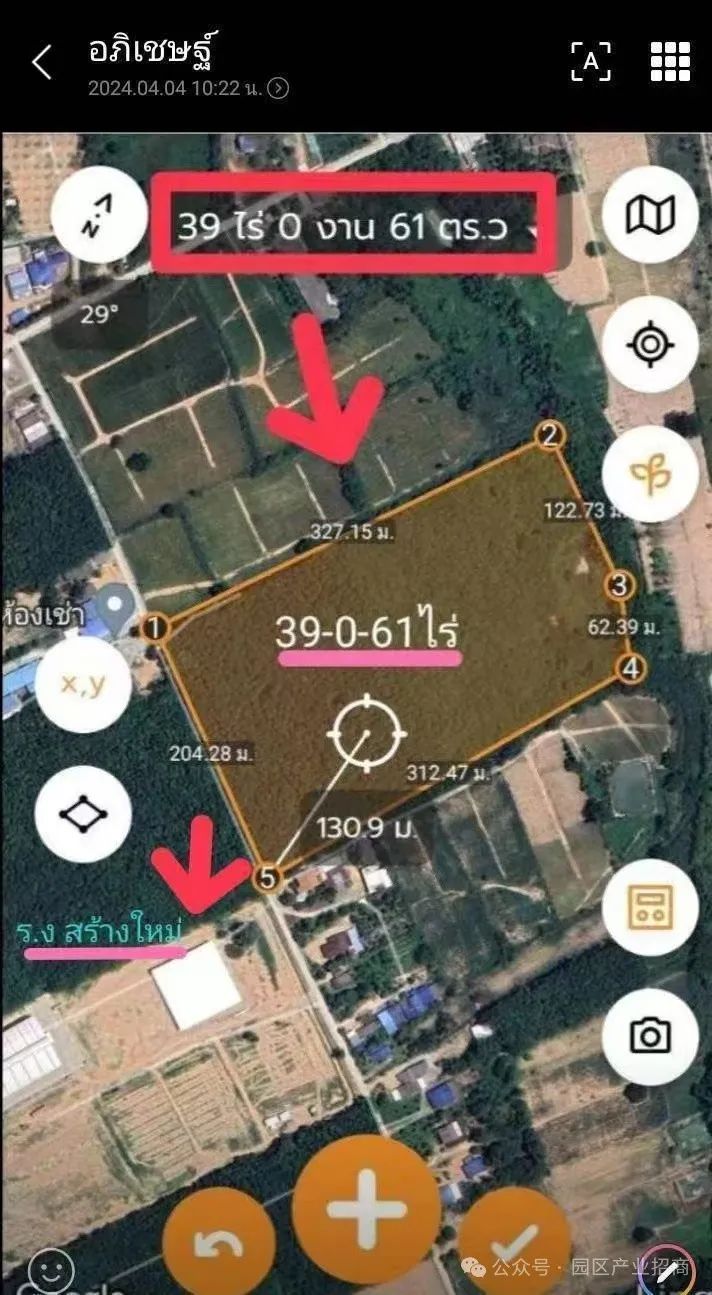Add an emoji reaction with the smiley icon
Viewport: 712px width, 1295px height.
pos(50,1270)
